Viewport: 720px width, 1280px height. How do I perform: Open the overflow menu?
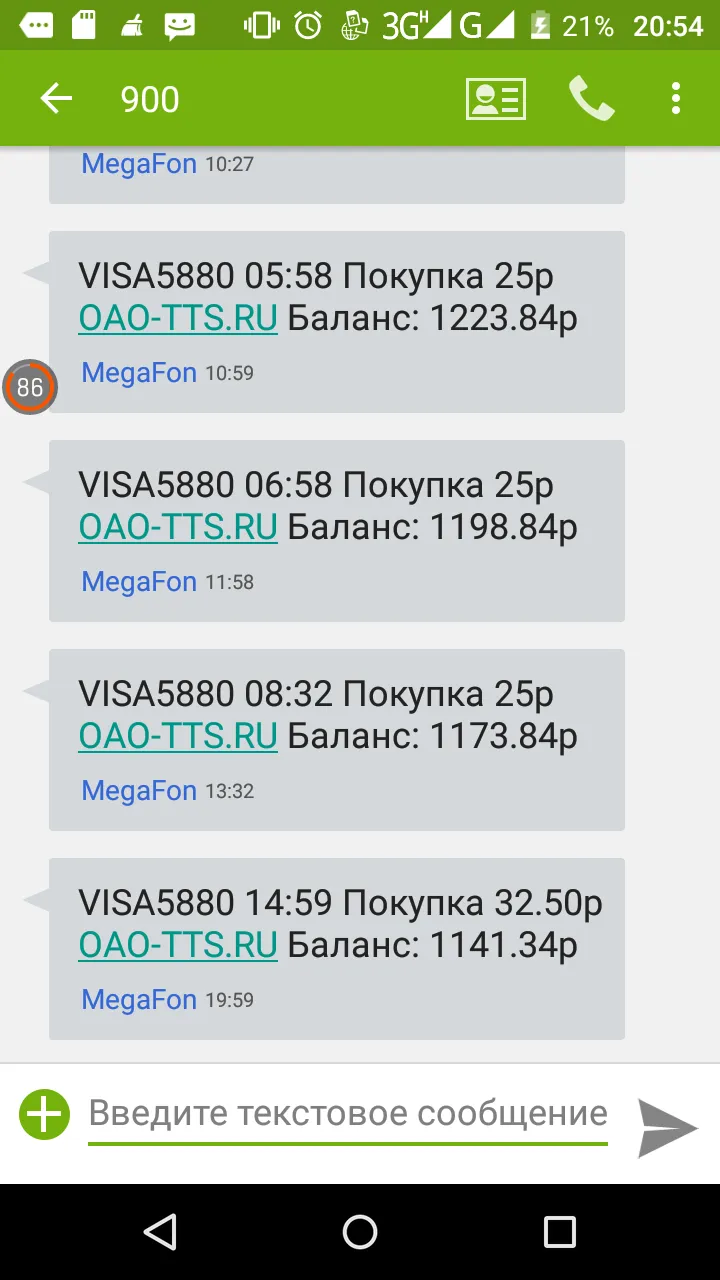[x=676, y=98]
